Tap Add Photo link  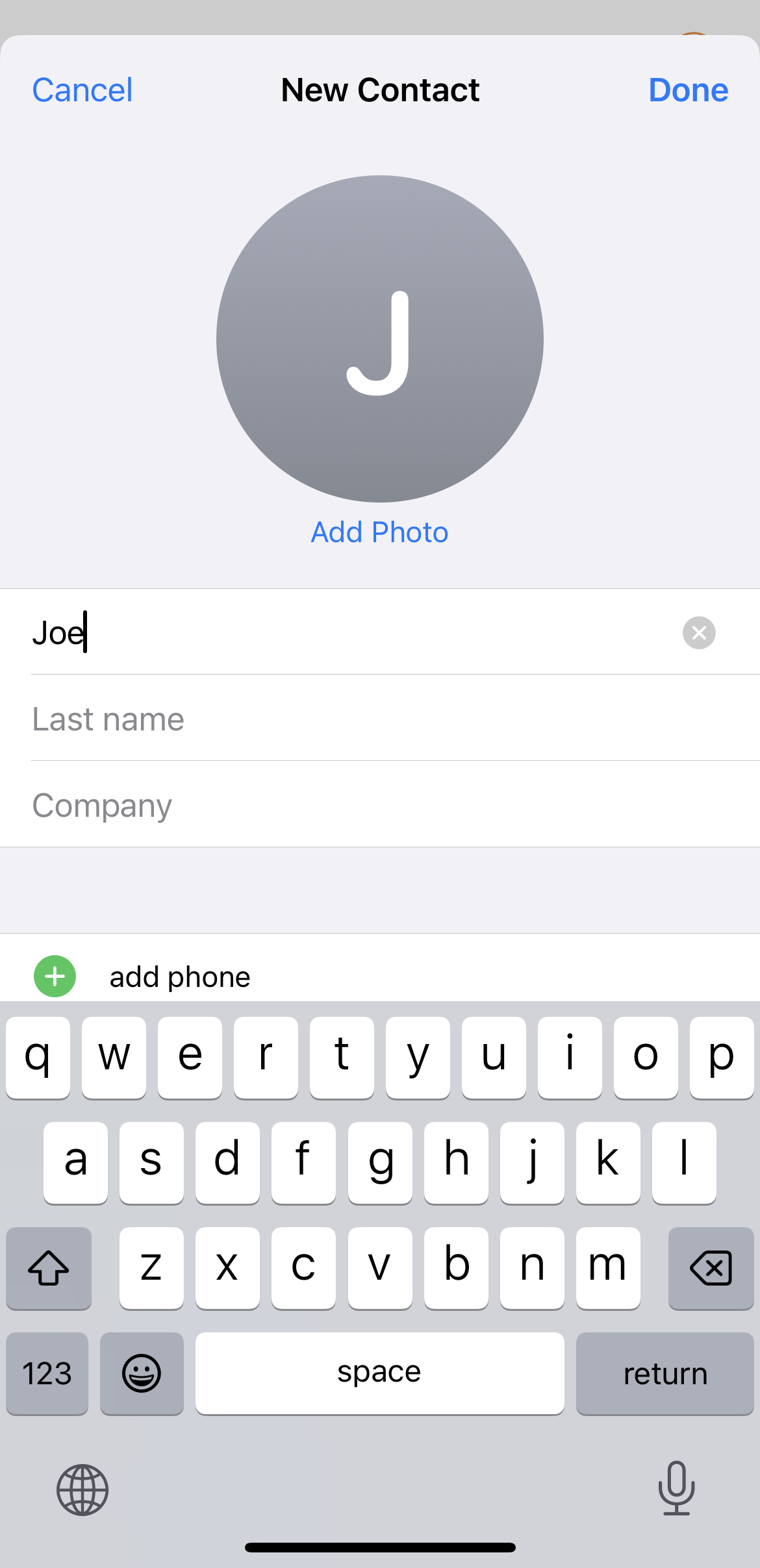379,532
